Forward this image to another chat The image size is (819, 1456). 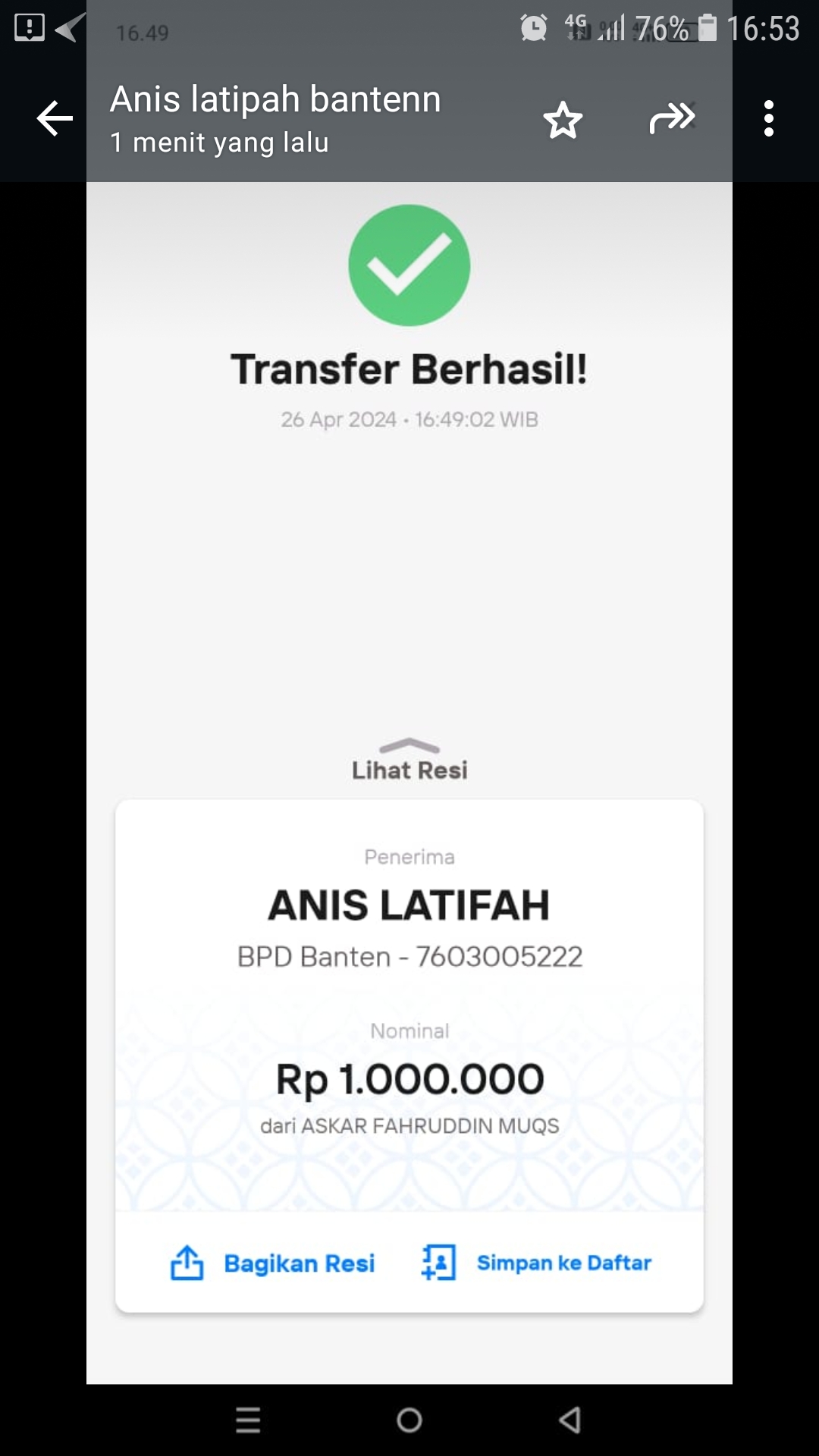(672, 118)
